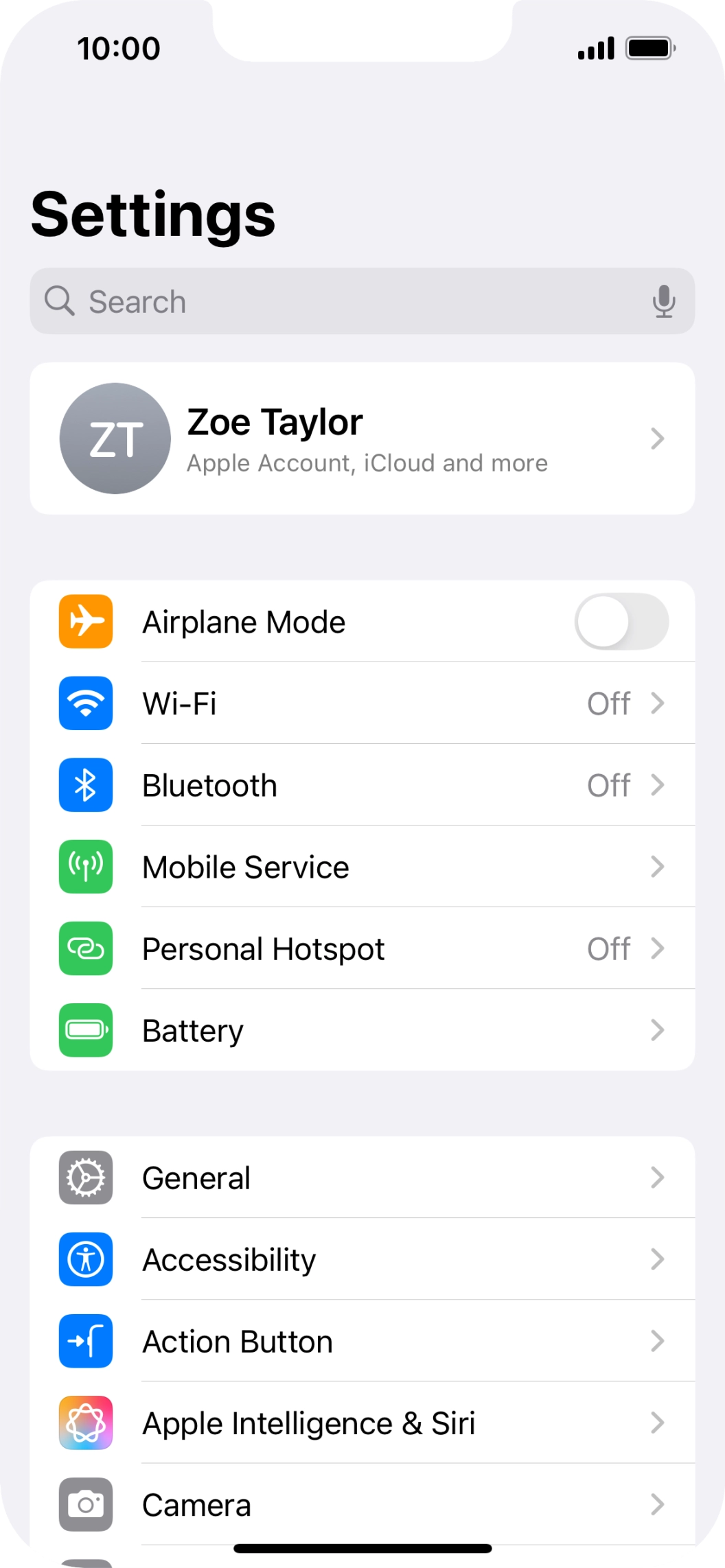Open Accessibility settings

click(362, 1259)
